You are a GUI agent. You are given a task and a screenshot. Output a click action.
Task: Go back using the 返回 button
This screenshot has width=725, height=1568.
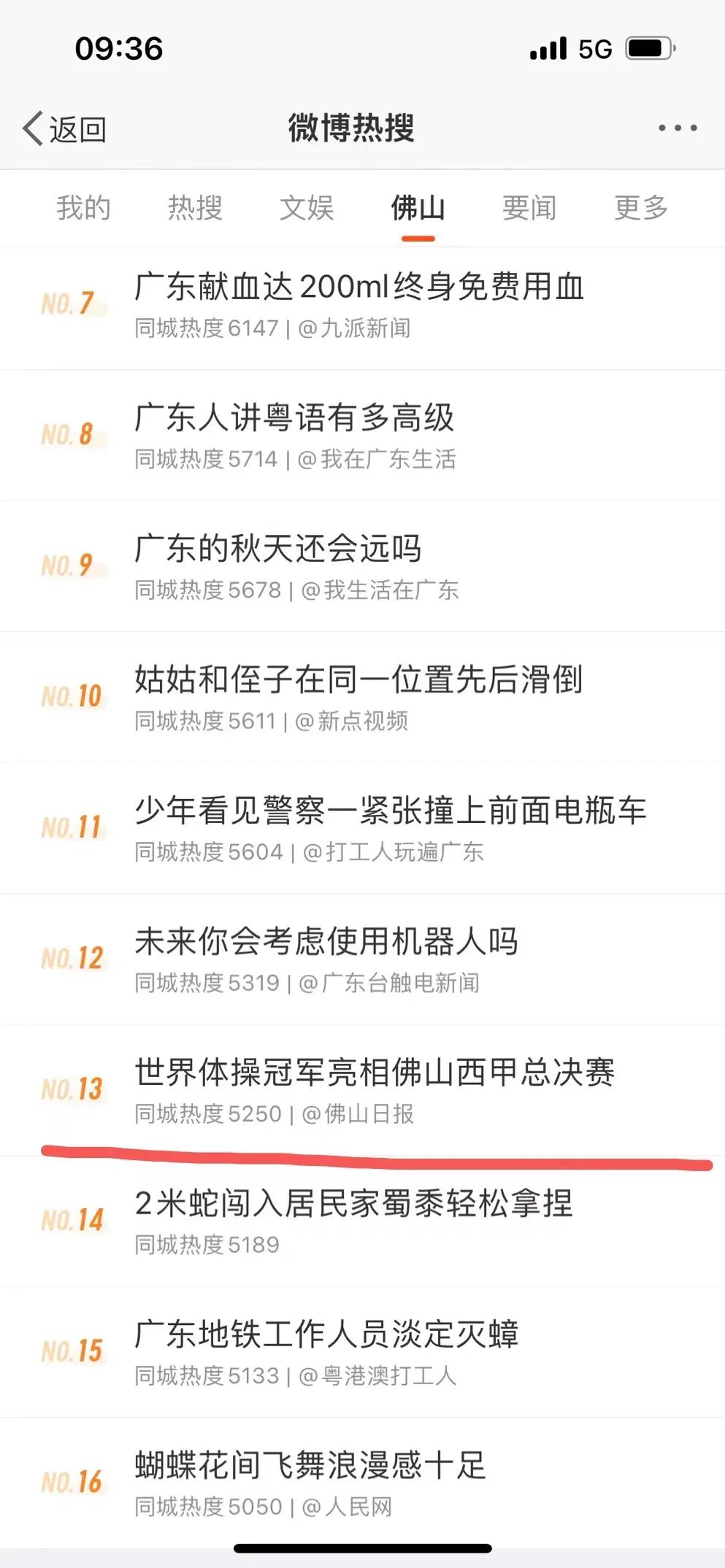[64, 129]
